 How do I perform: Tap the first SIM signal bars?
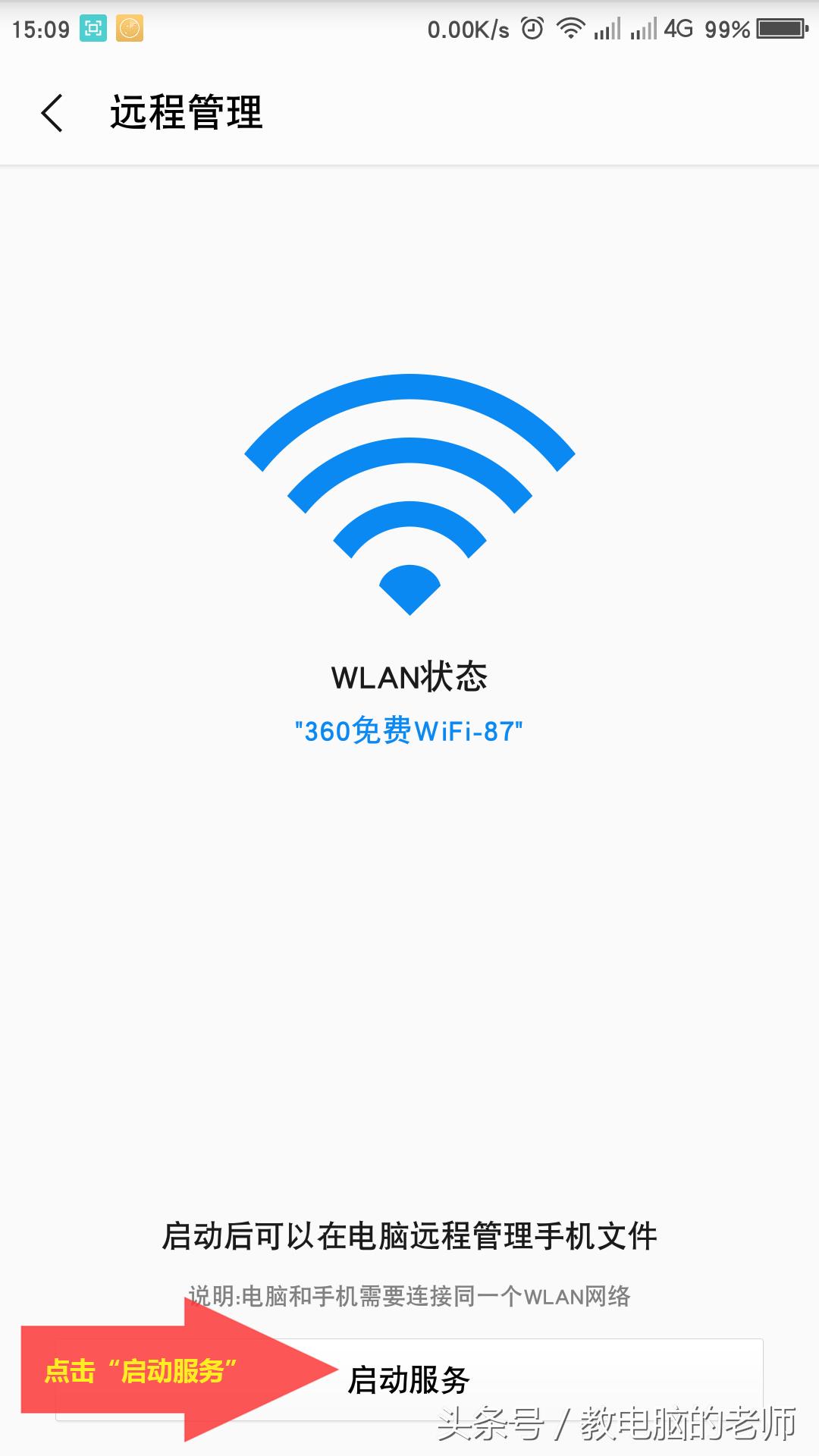point(607,27)
